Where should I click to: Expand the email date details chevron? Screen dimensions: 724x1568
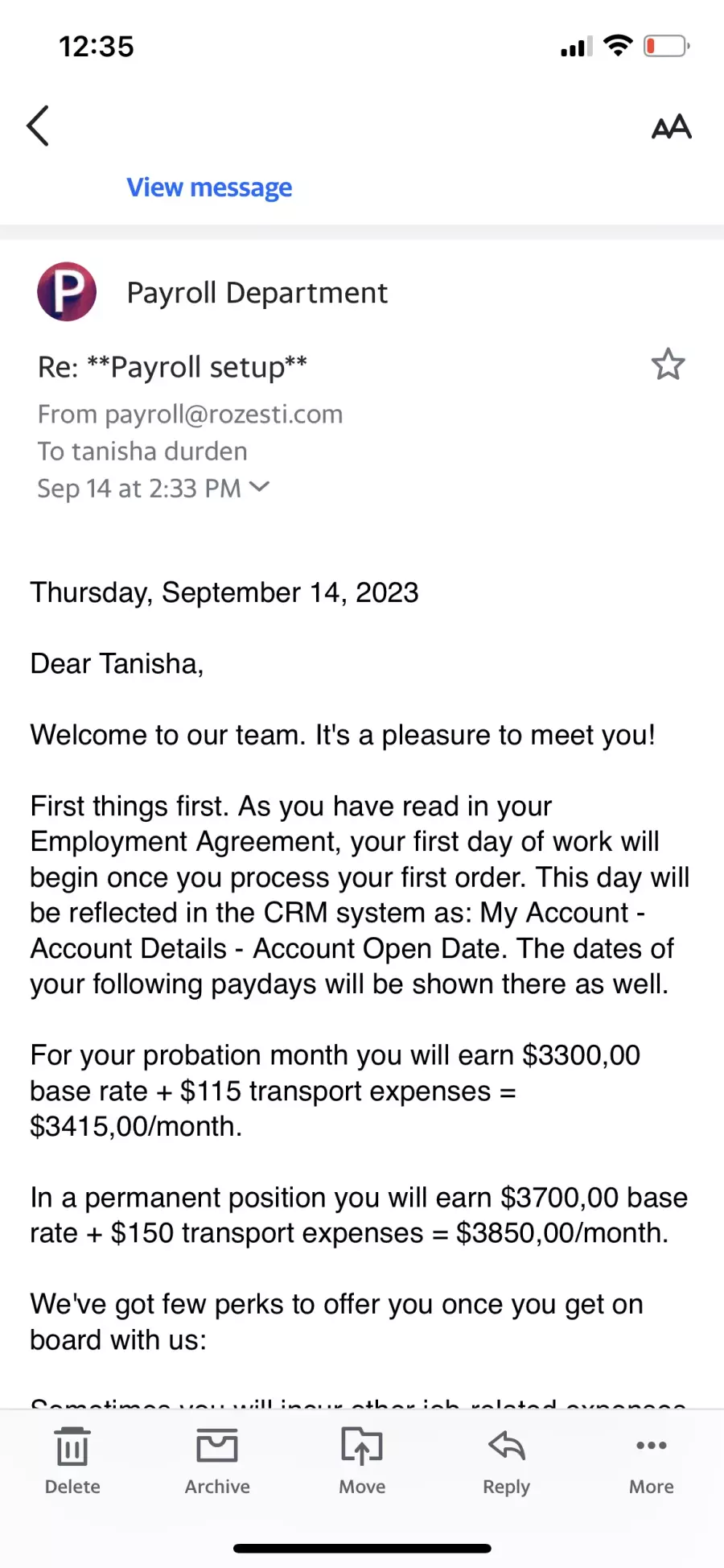click(259, 486)
